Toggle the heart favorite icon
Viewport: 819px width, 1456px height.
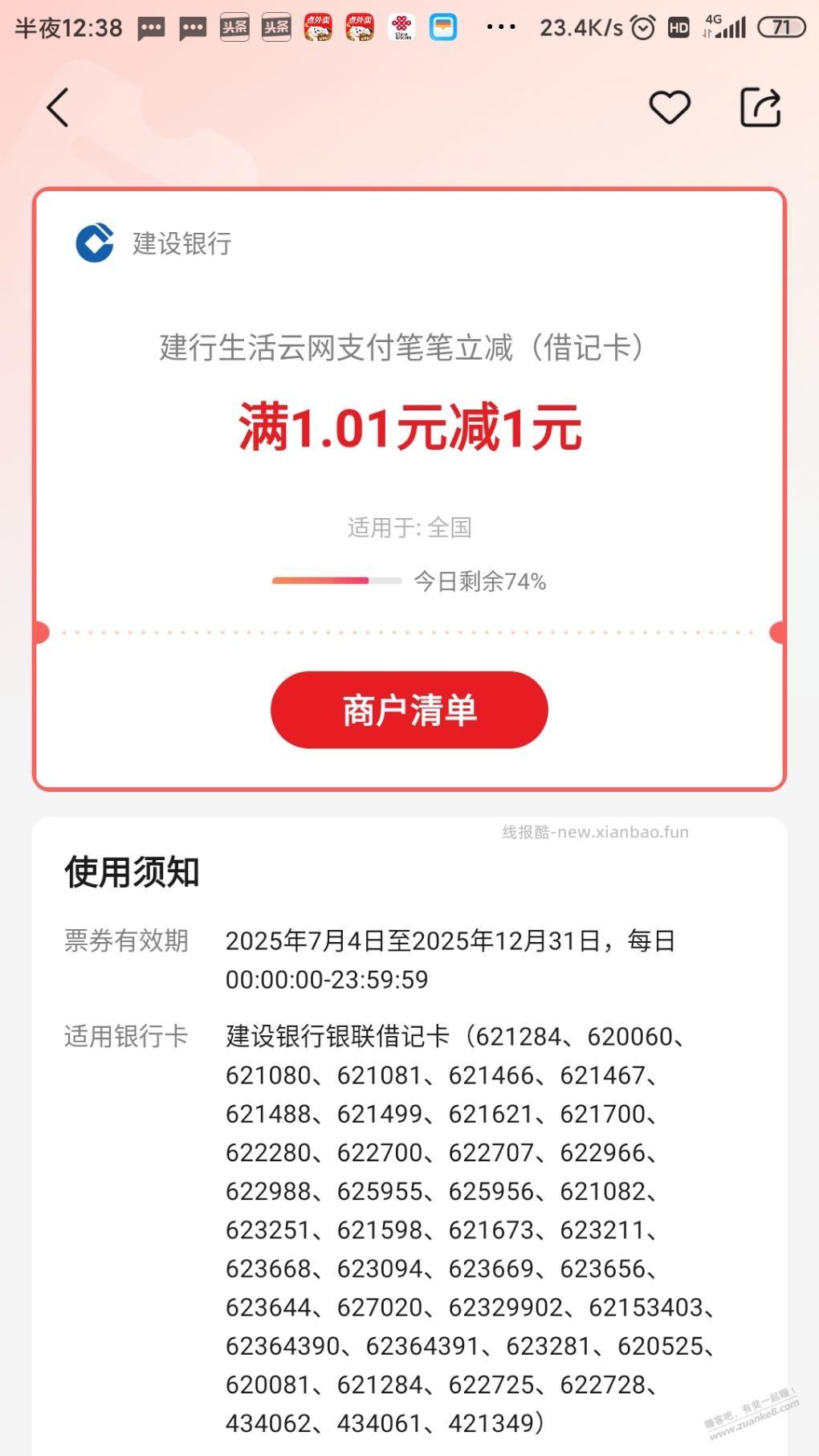[670, 106]
